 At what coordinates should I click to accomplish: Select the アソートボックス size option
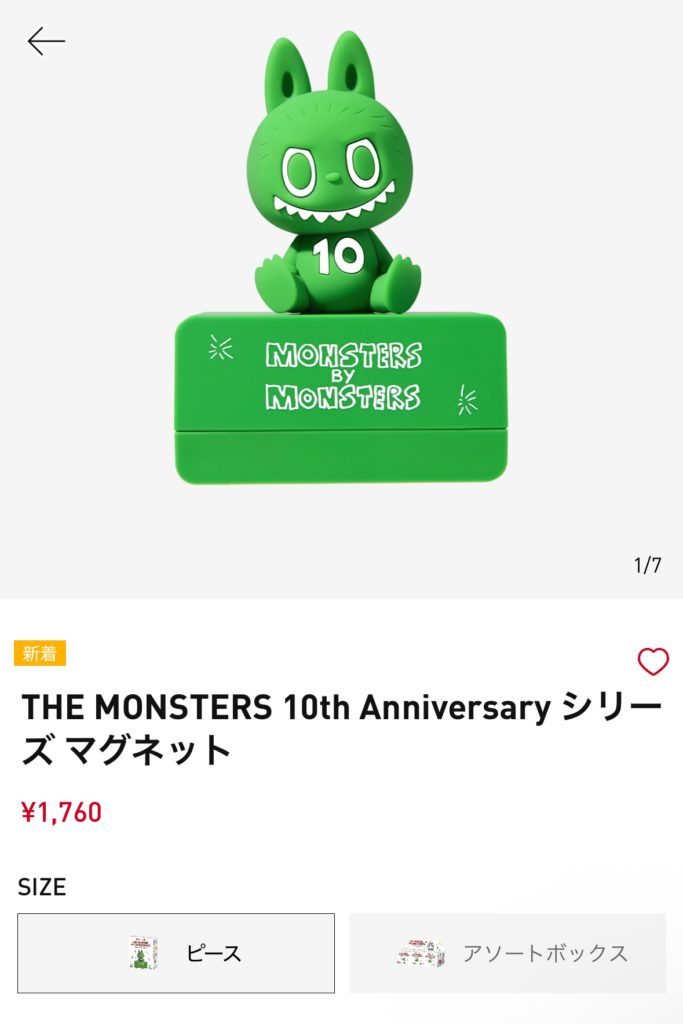[x=507, y=953]
